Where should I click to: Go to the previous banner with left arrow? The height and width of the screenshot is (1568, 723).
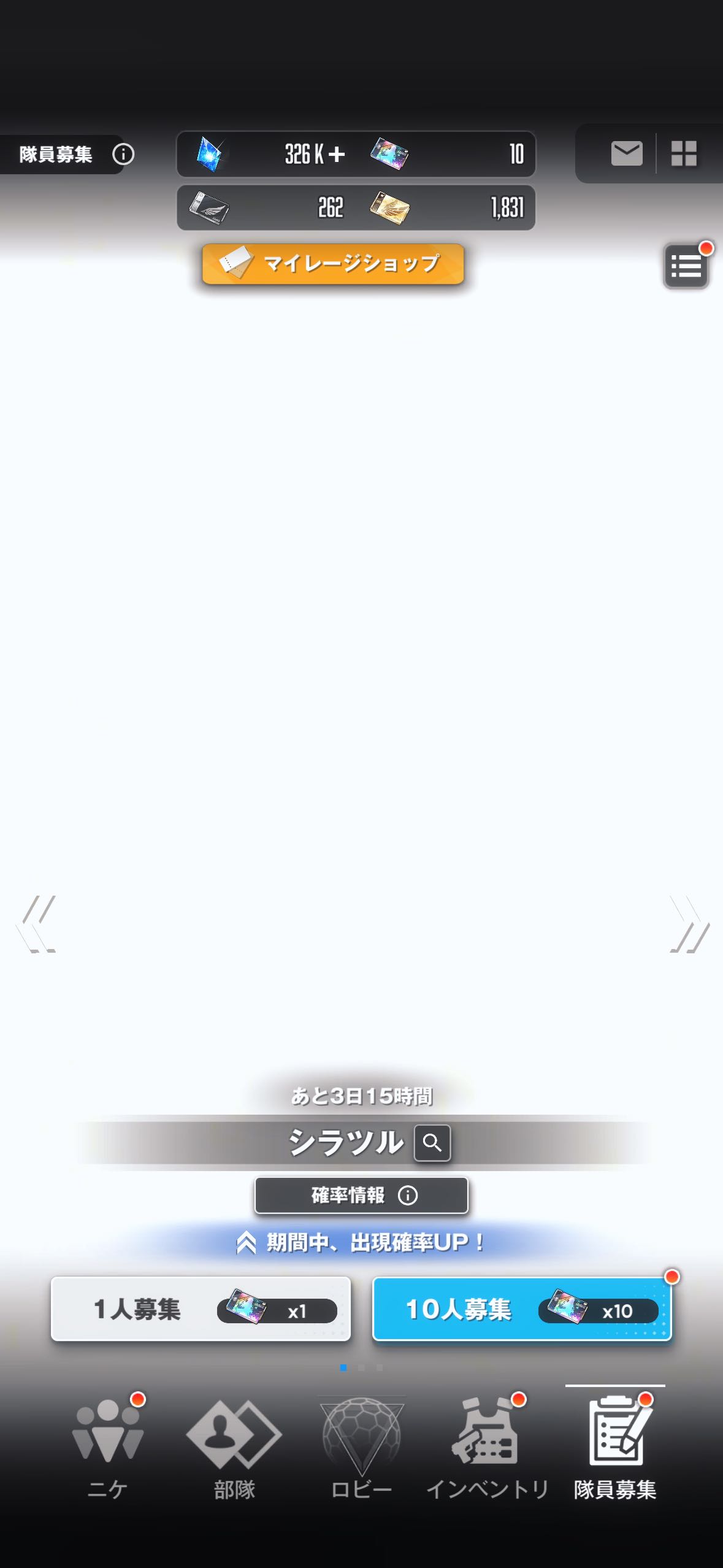(37, 923)
